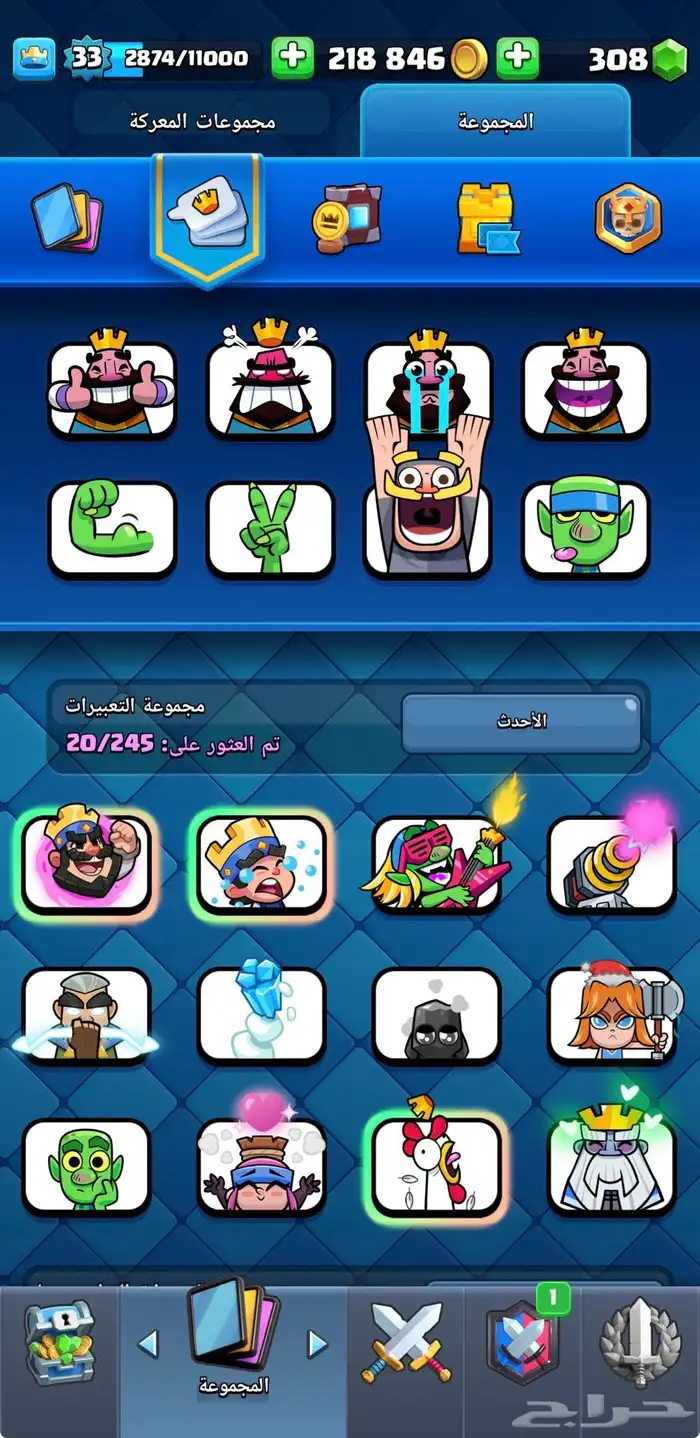Choose the ice crystal emote

pos(262,1015)
